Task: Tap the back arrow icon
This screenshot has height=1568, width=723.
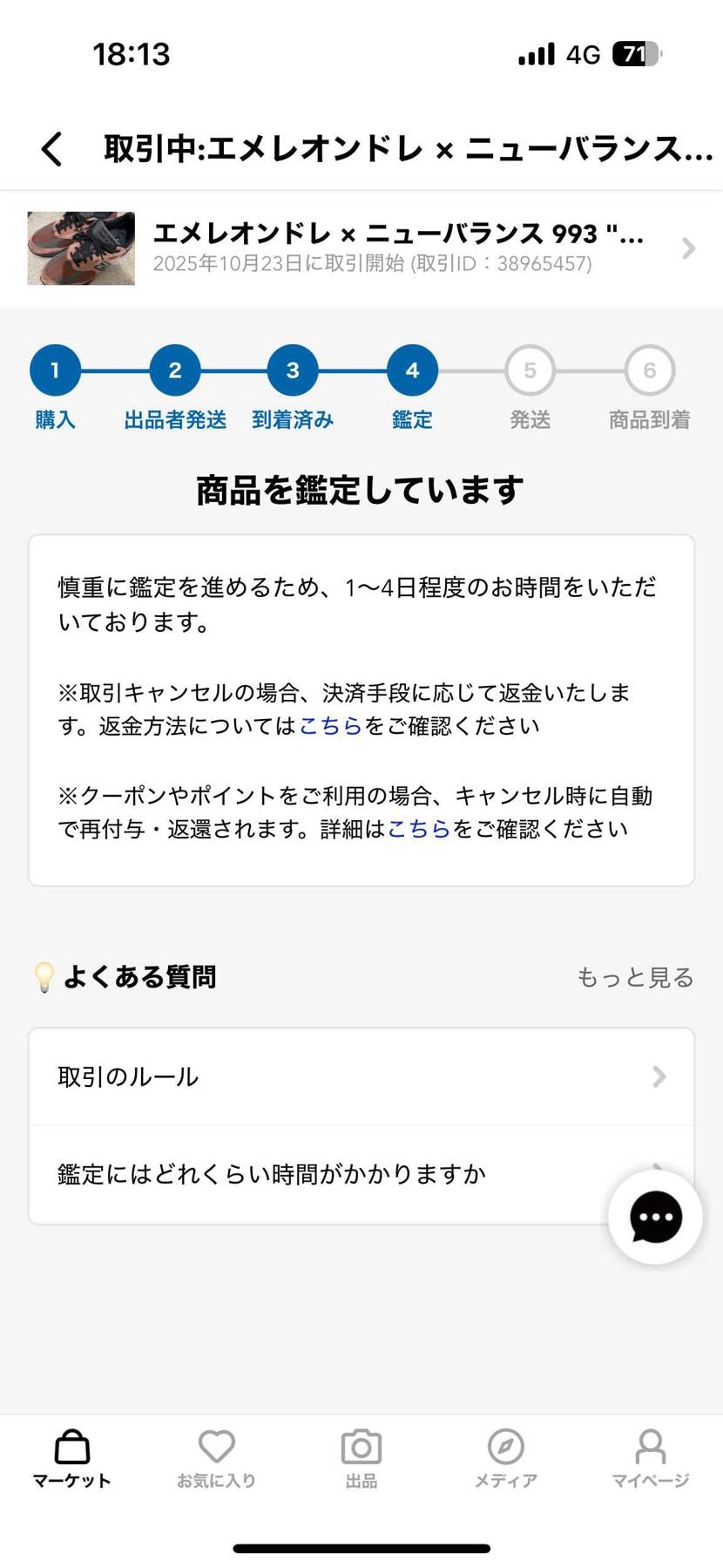Action: pos(51,148)
